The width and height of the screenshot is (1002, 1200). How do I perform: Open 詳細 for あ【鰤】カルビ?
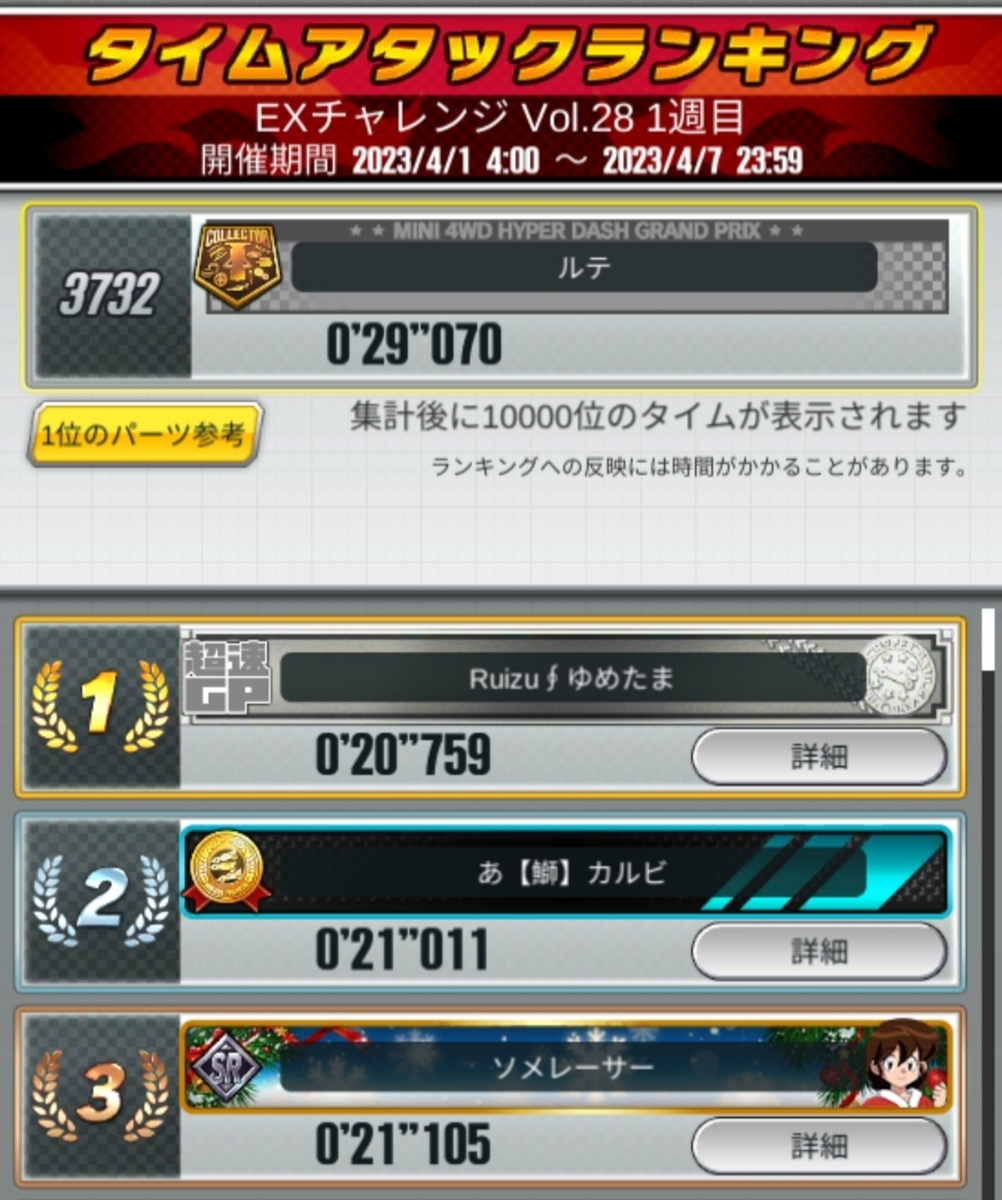tap(818, 950)
